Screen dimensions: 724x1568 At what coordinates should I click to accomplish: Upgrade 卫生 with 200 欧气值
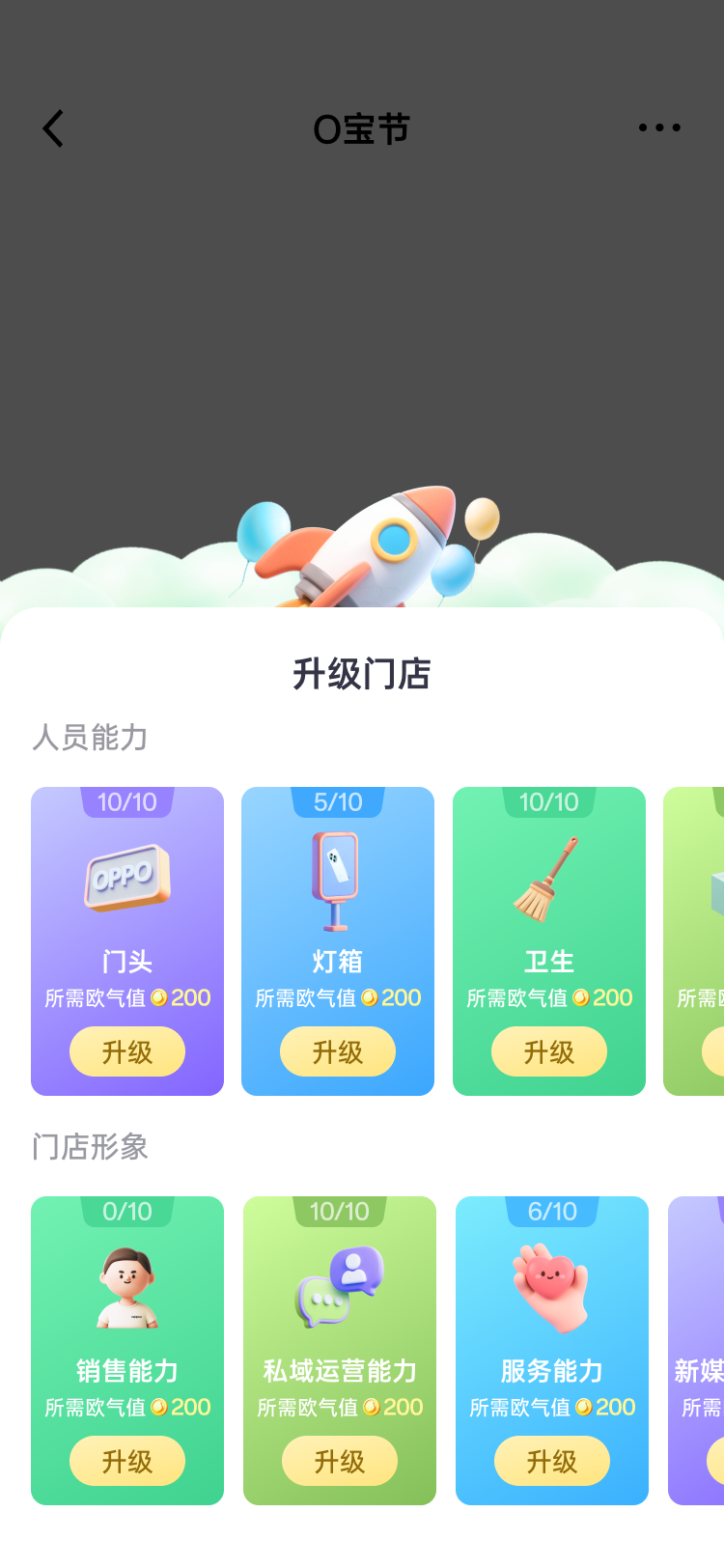[x=549, y=1051]
